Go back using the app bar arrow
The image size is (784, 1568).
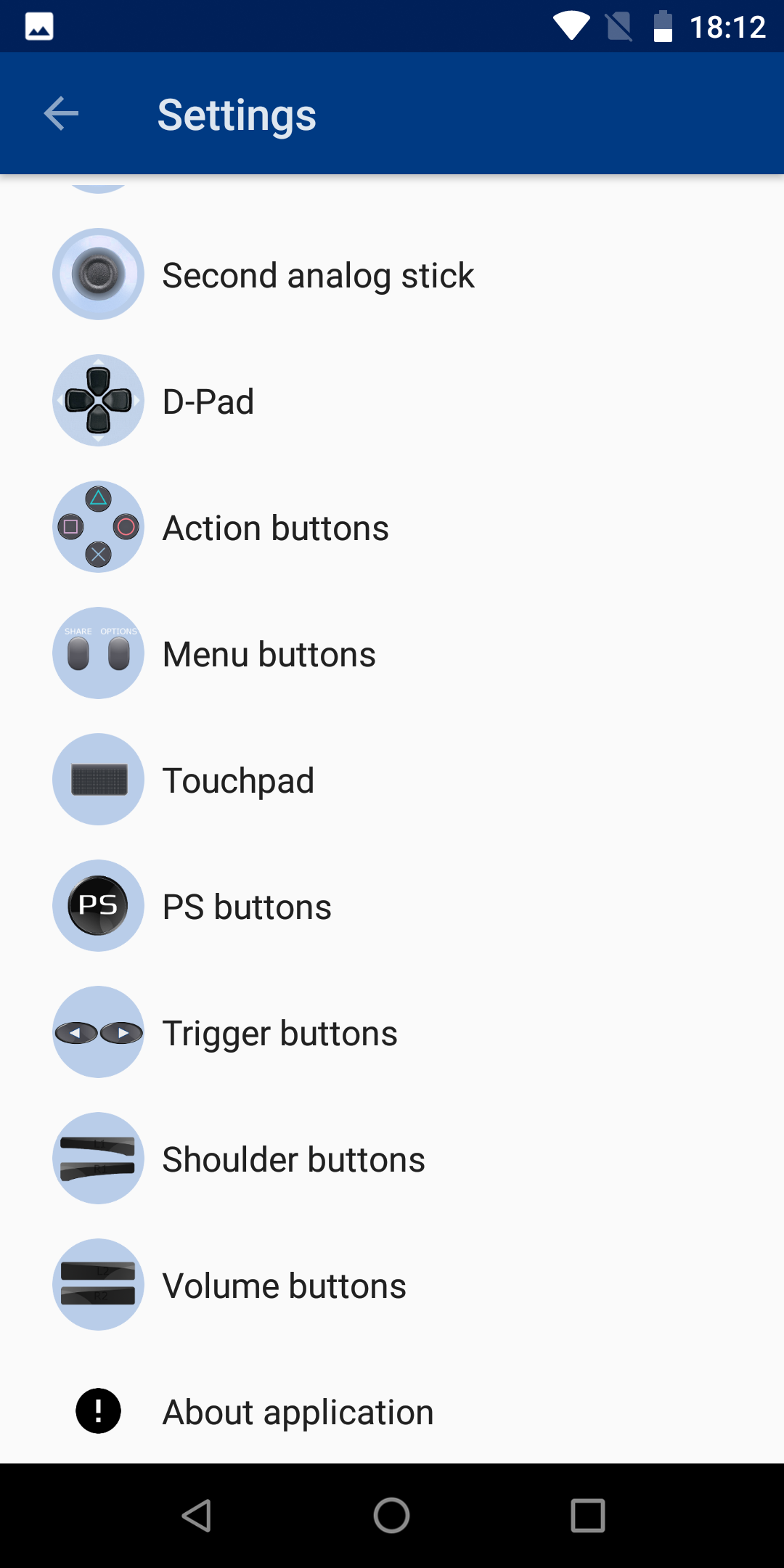pos(61,114)
